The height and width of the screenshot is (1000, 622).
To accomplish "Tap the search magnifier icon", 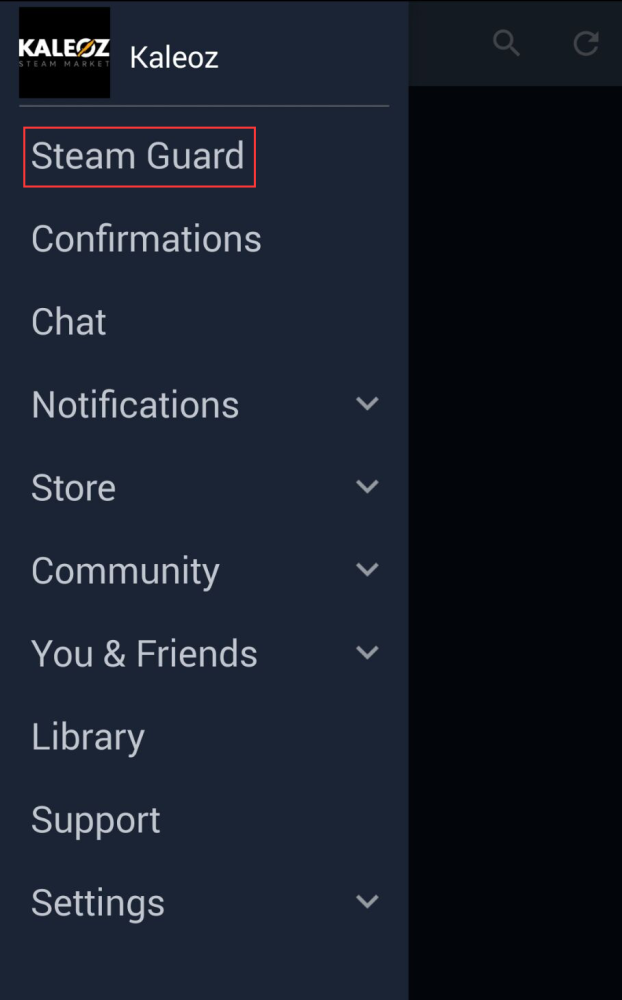I will point(507,43).
